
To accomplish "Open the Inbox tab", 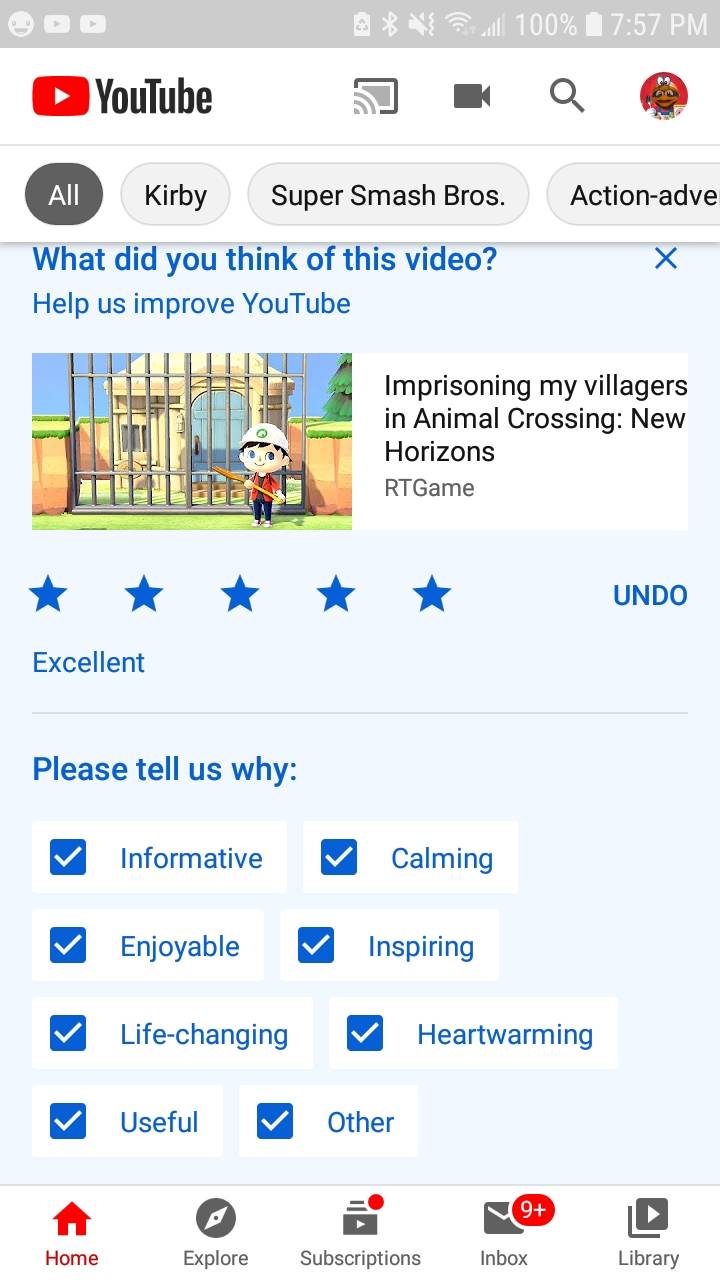I will 504,1234.
